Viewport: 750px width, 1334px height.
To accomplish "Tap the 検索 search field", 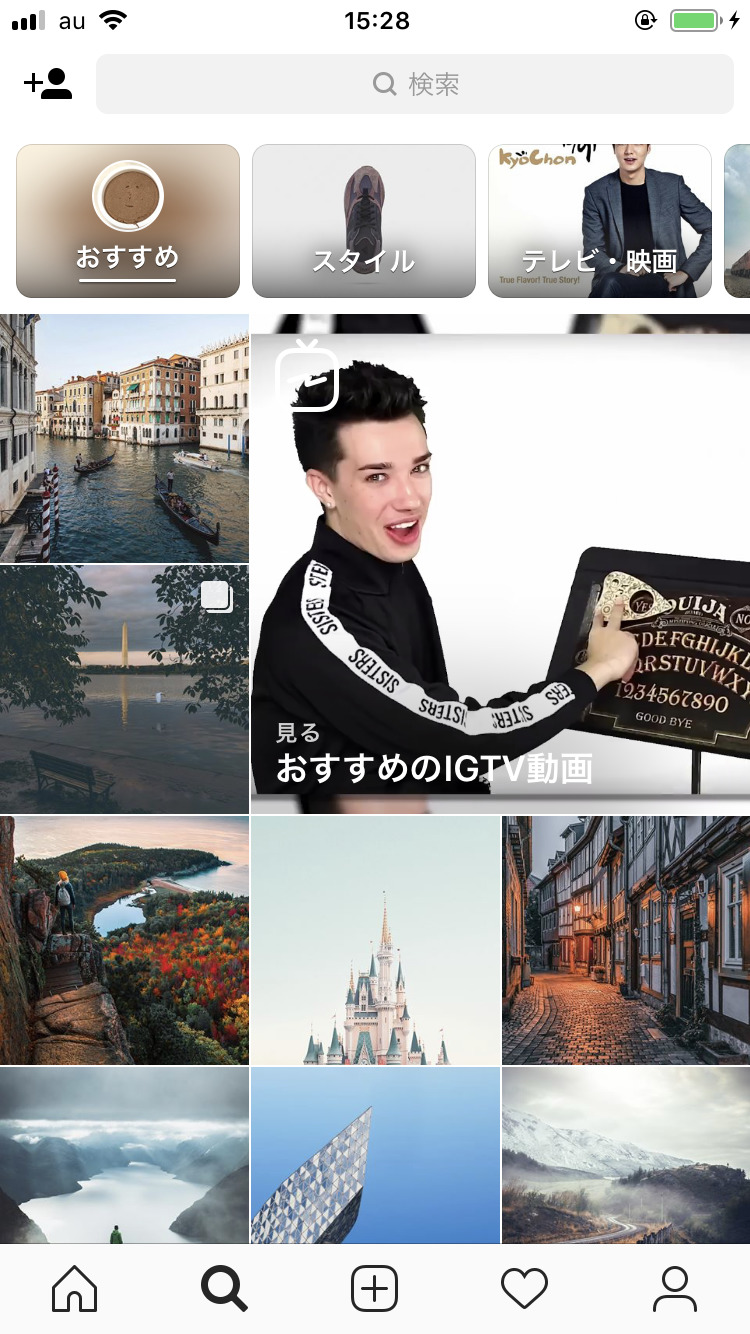I will pos(415,84).
